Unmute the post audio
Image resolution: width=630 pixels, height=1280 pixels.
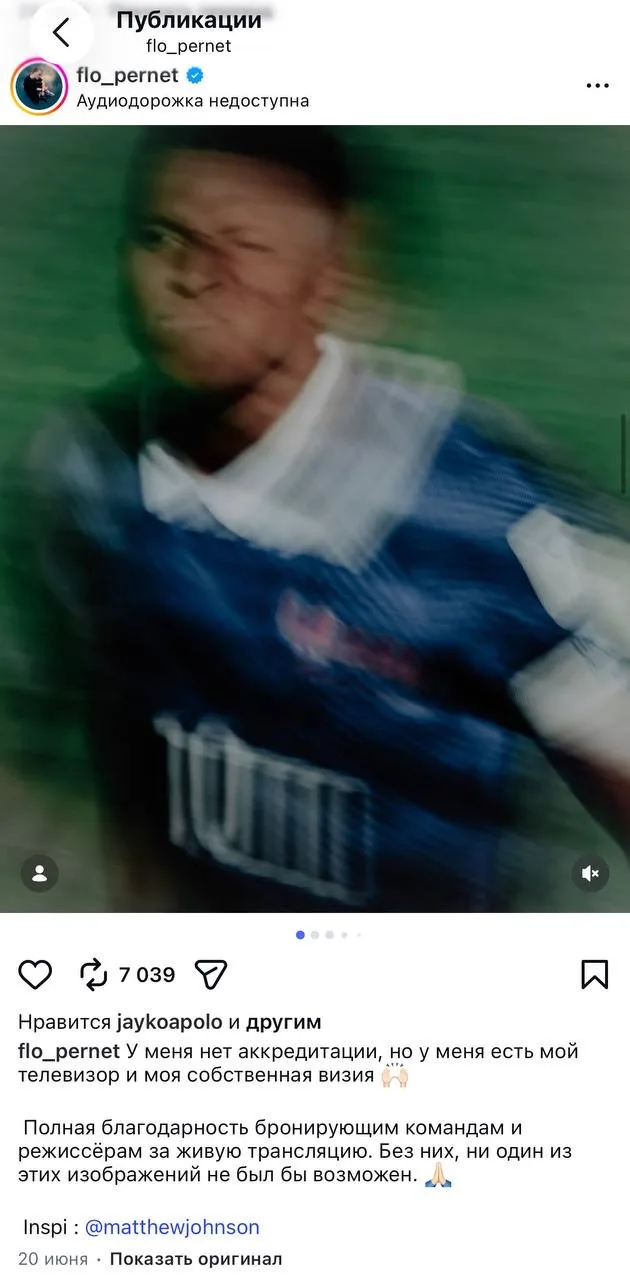(x=590, y=873)
